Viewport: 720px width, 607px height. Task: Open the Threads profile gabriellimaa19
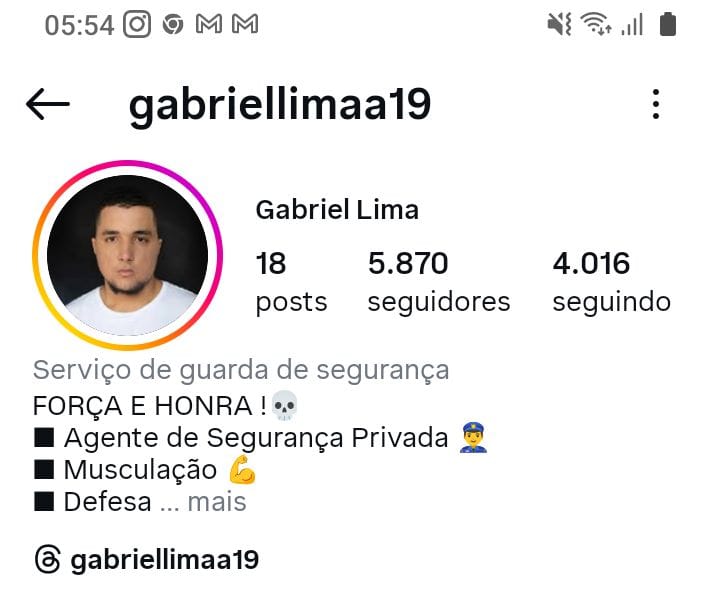[x=147, y=560]
